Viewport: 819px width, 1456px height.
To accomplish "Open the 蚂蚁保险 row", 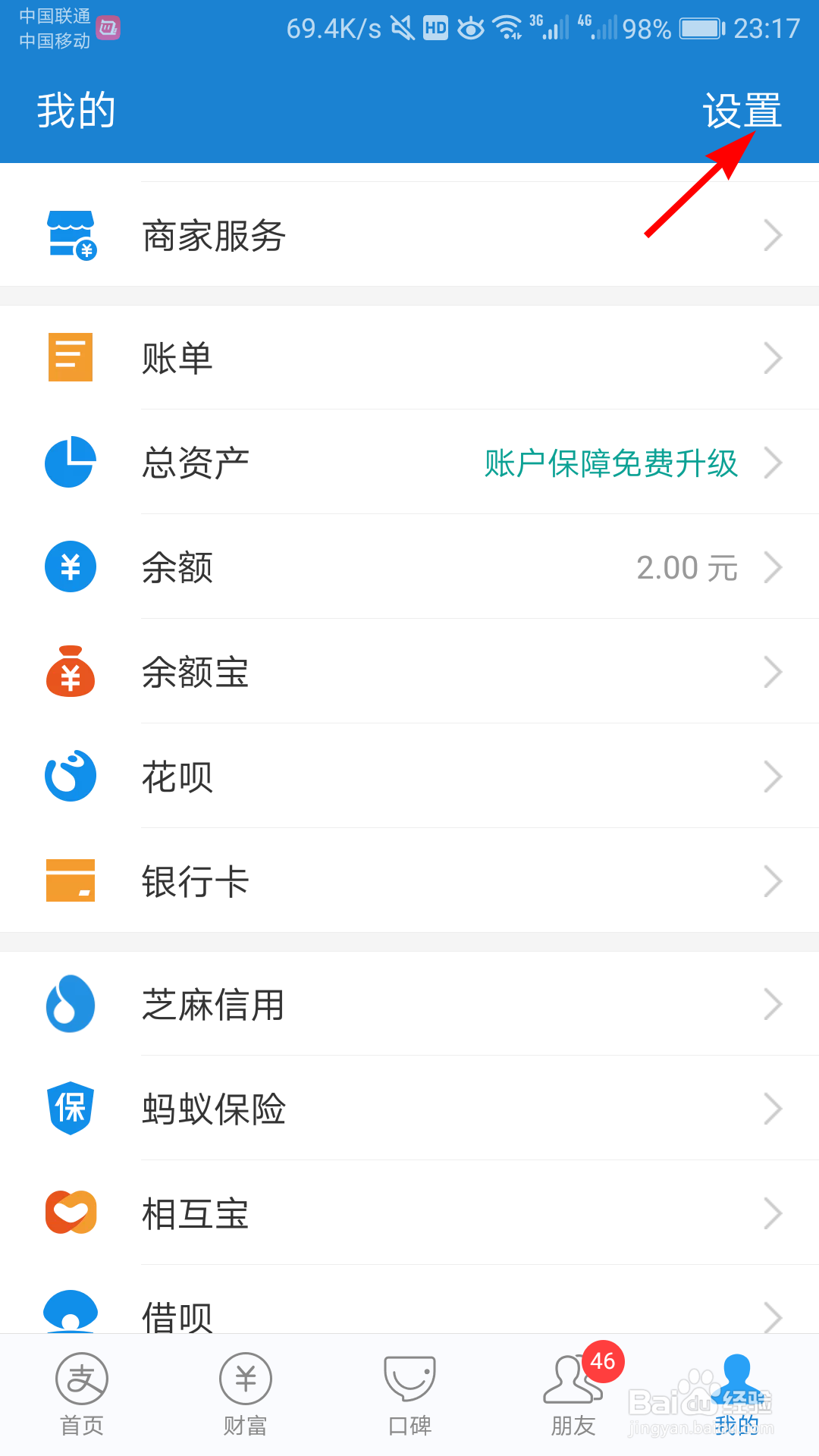I will 409,1109.
